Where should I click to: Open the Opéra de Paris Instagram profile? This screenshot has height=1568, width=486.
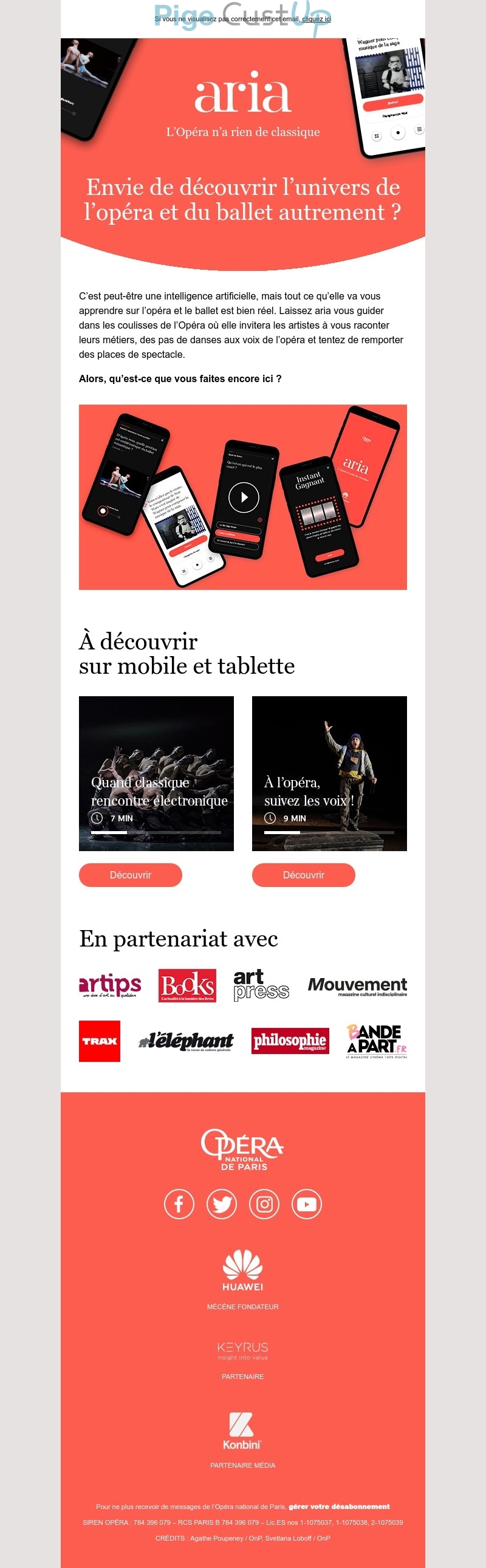click(x=264, y=1203)
